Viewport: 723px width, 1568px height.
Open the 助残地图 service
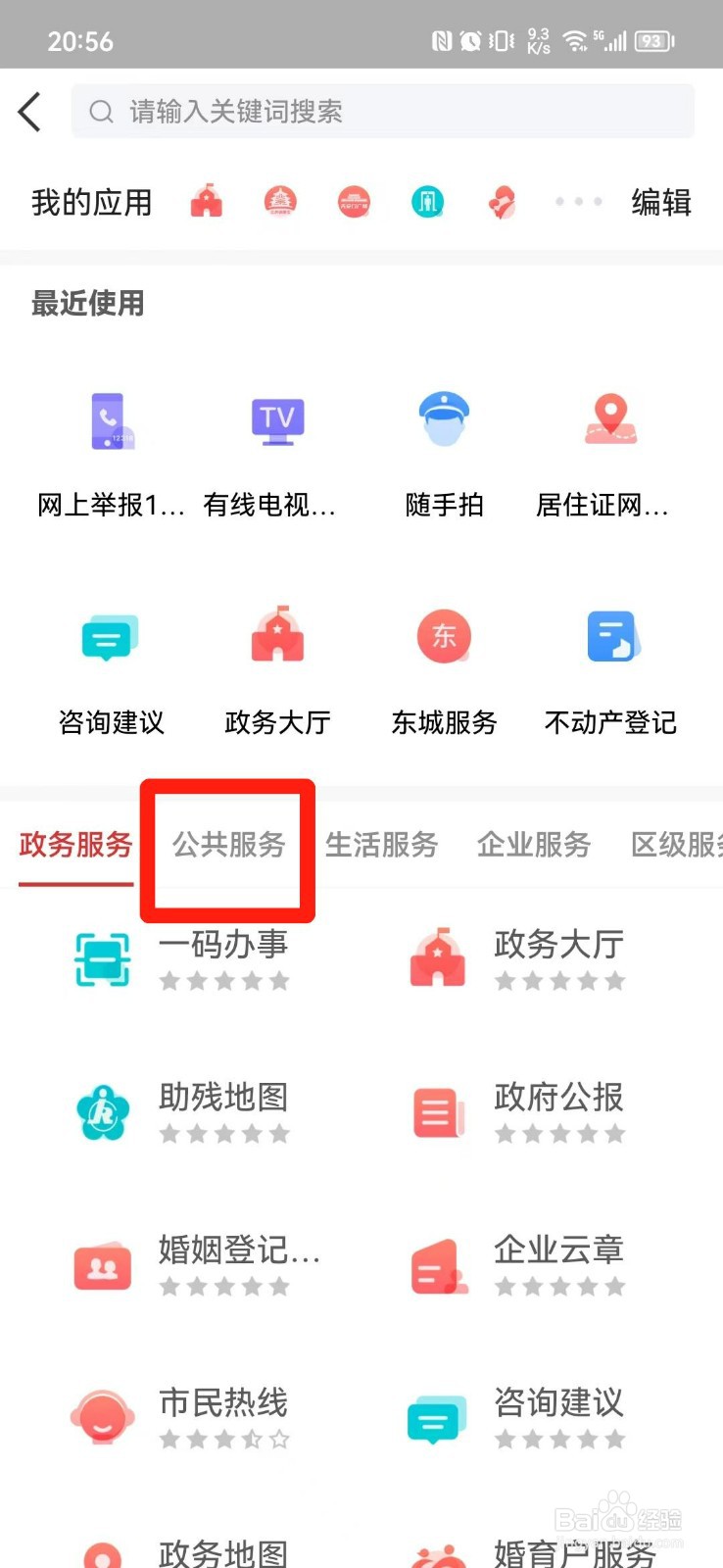pyautogui.click(x=101, y=1110)
